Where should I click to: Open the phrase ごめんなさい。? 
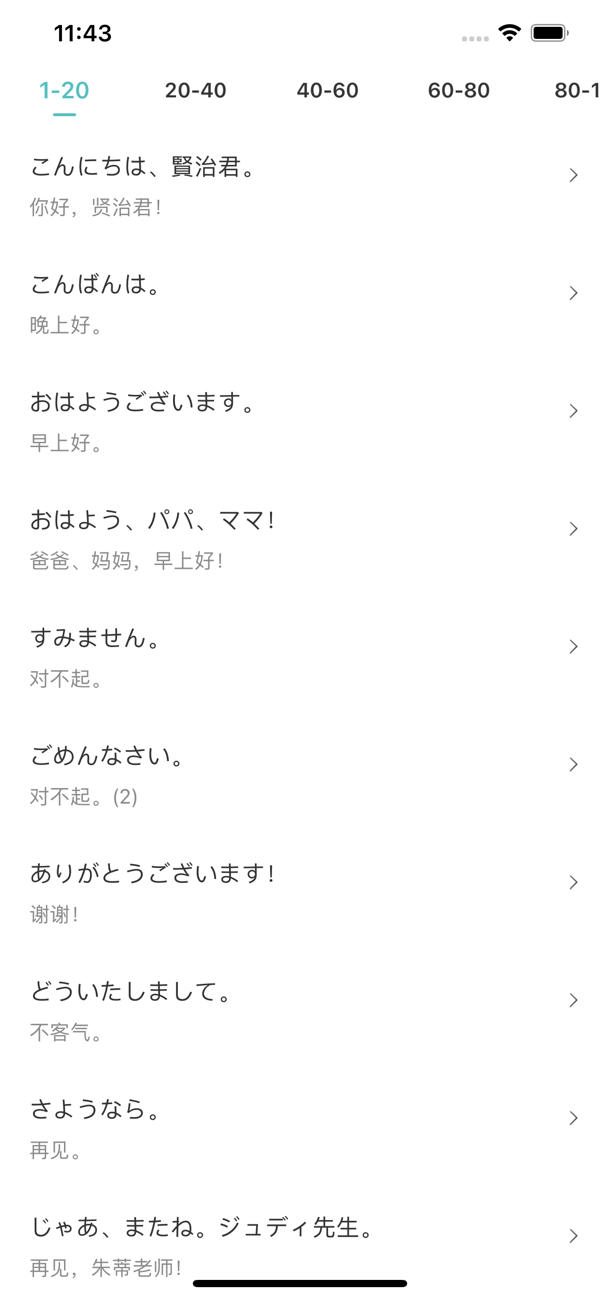[300, 775]
